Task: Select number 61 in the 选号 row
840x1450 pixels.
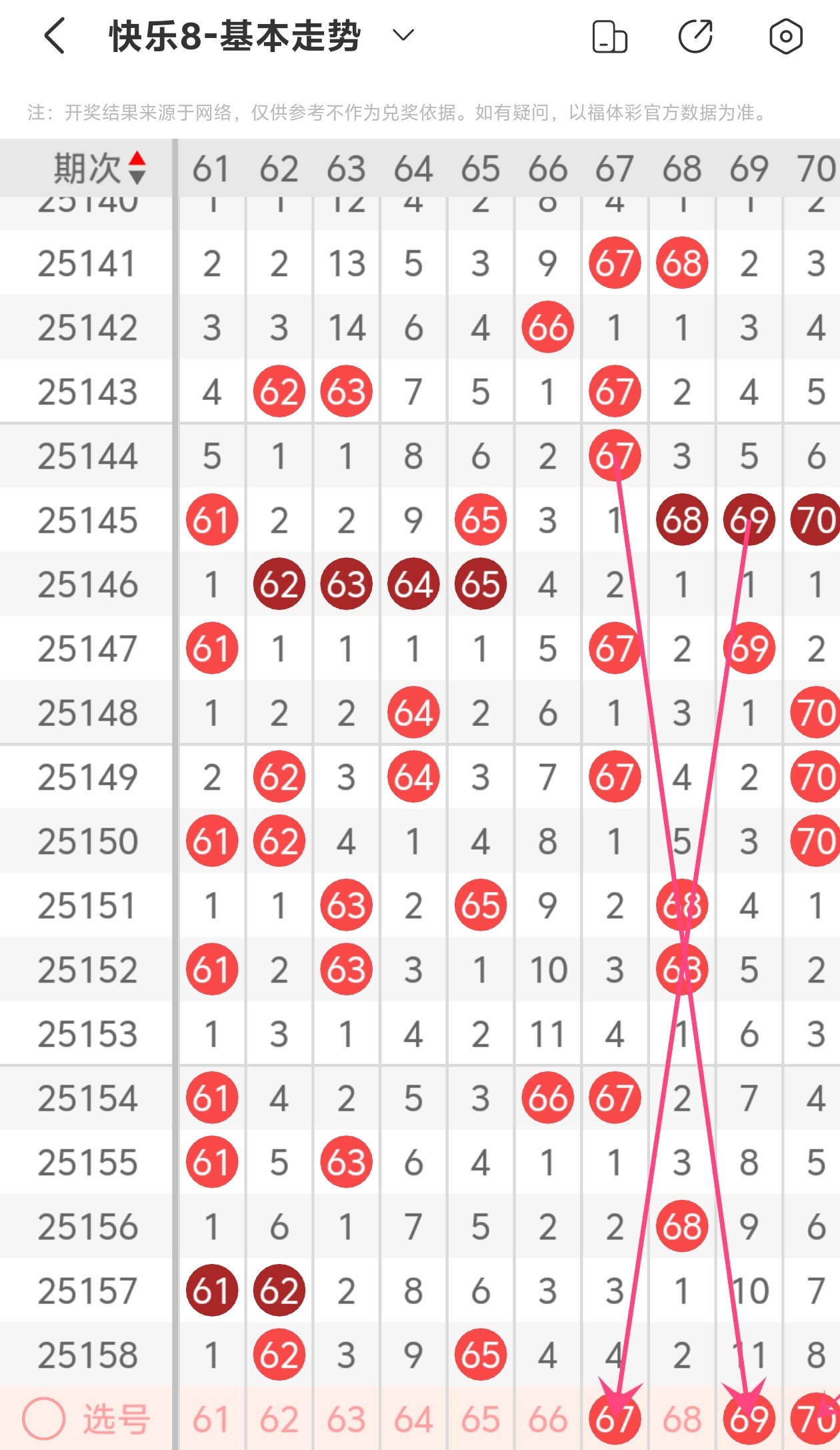Action: pos(211,1419)
